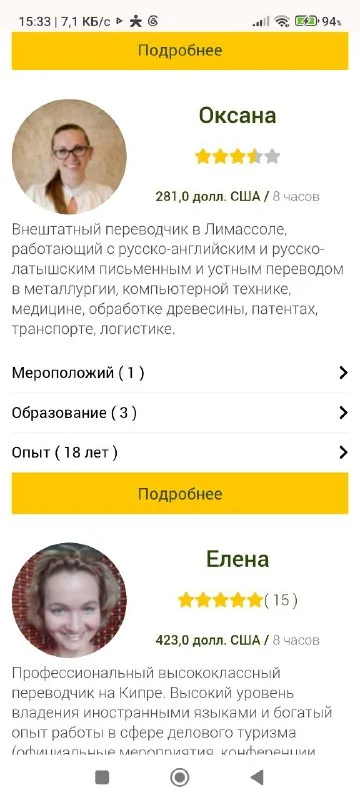360x800 pixels.
Task: Expand the Мероположий (1) row
Action: [x=179, y=373]
